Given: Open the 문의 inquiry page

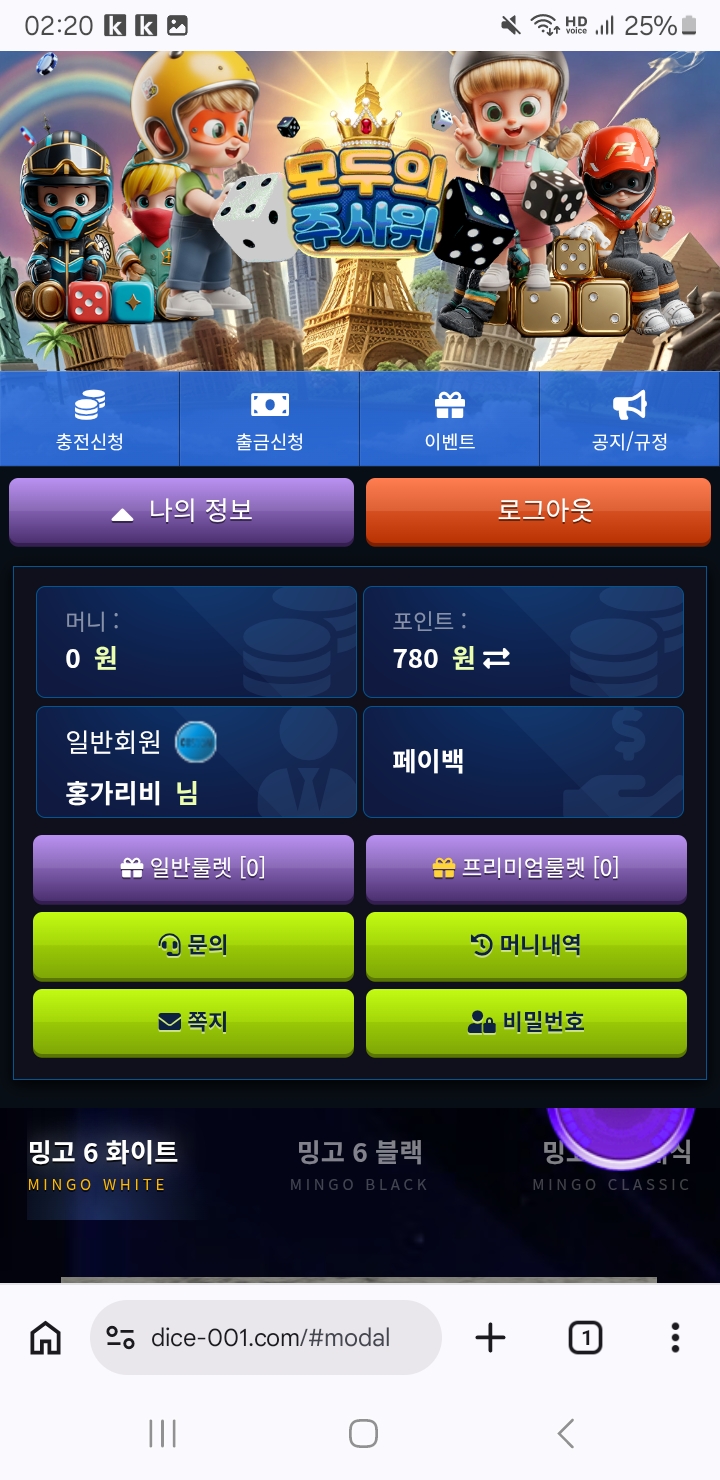Looking at the screenshot, I should [193, 945].
